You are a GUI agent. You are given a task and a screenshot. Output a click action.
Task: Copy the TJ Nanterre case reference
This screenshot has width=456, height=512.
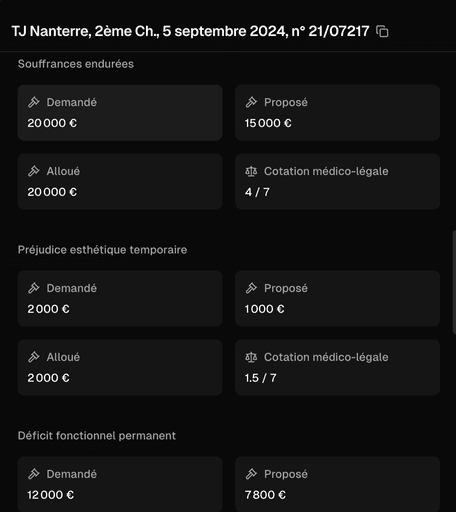pyautogui.click(x=382, y=31)
